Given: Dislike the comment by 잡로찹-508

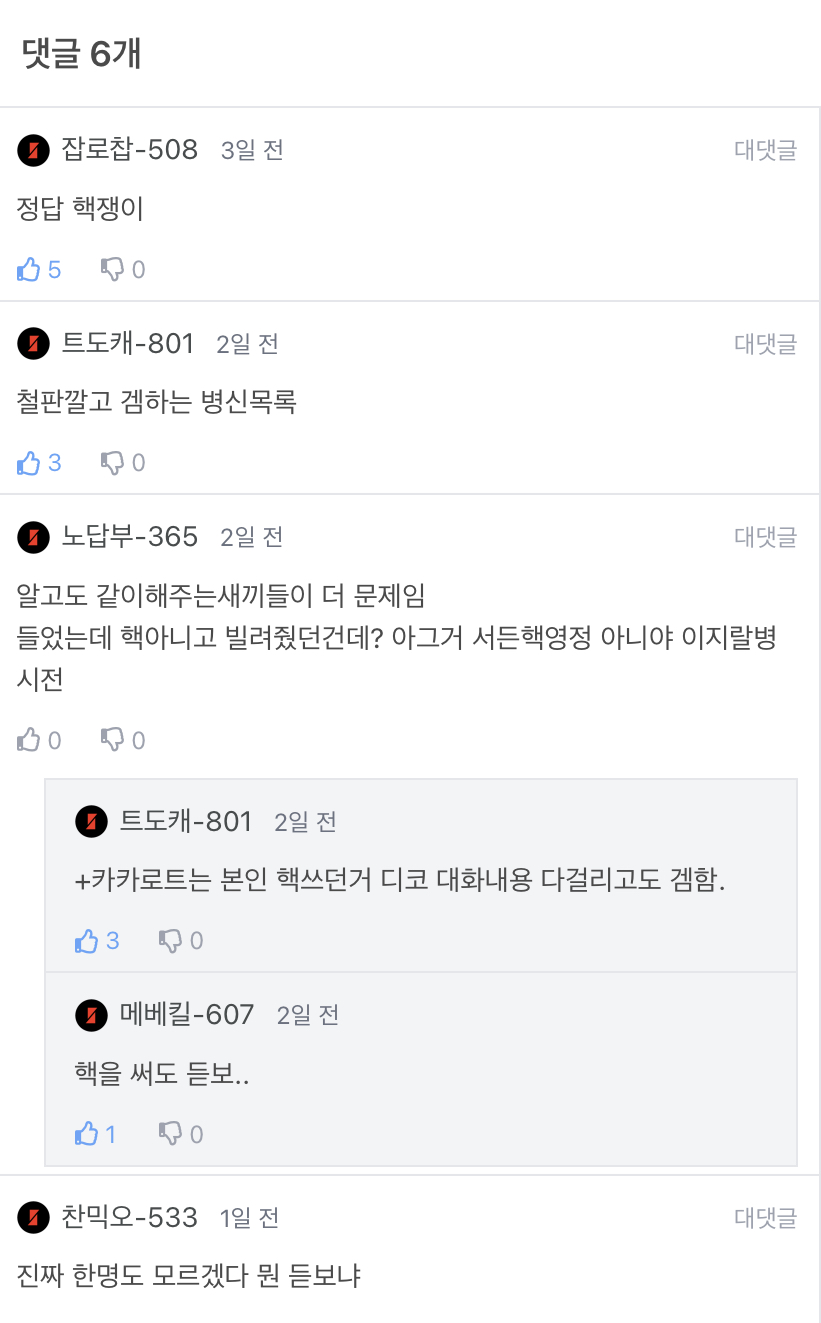Looking at the screenshot, I should click(113, 269).
